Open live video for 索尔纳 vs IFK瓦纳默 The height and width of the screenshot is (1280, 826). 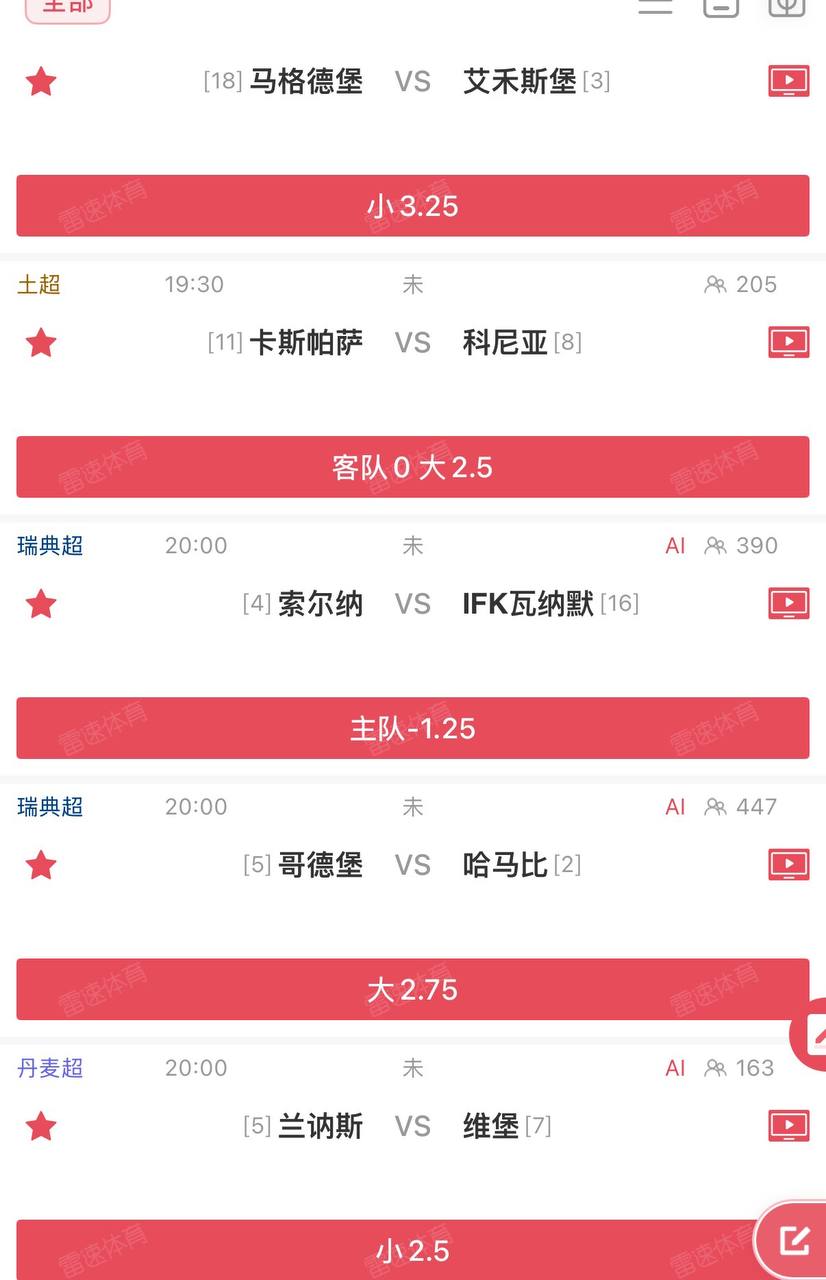pyautogui.click(x=788, y=603)
